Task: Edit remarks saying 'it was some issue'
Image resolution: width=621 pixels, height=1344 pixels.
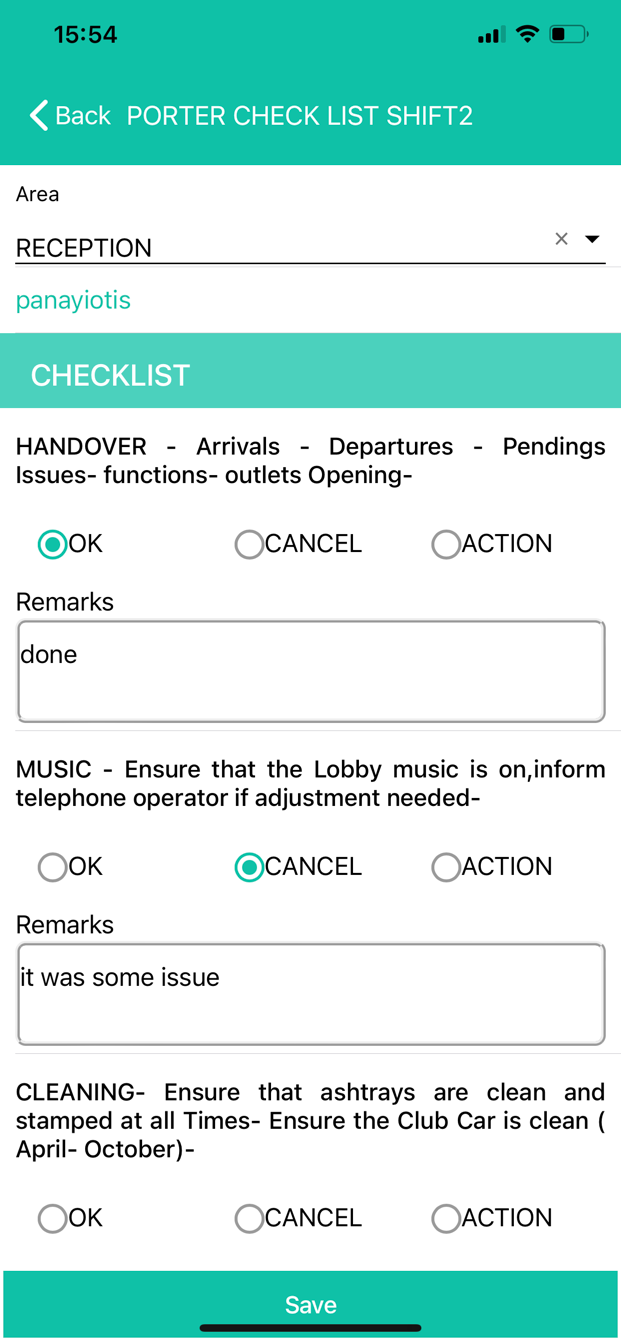Action: coord(311,993)
